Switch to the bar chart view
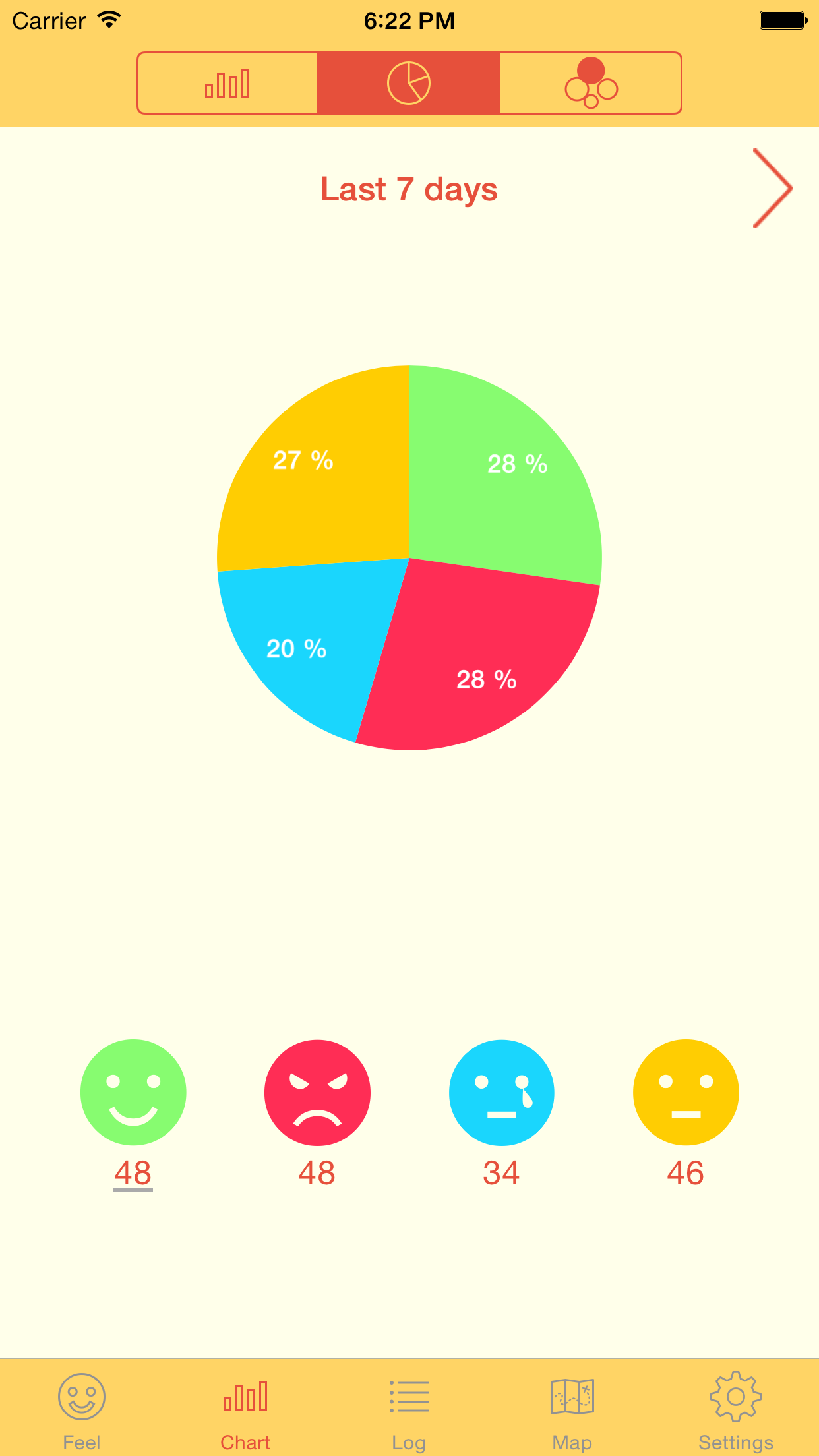 coord(228,83)
